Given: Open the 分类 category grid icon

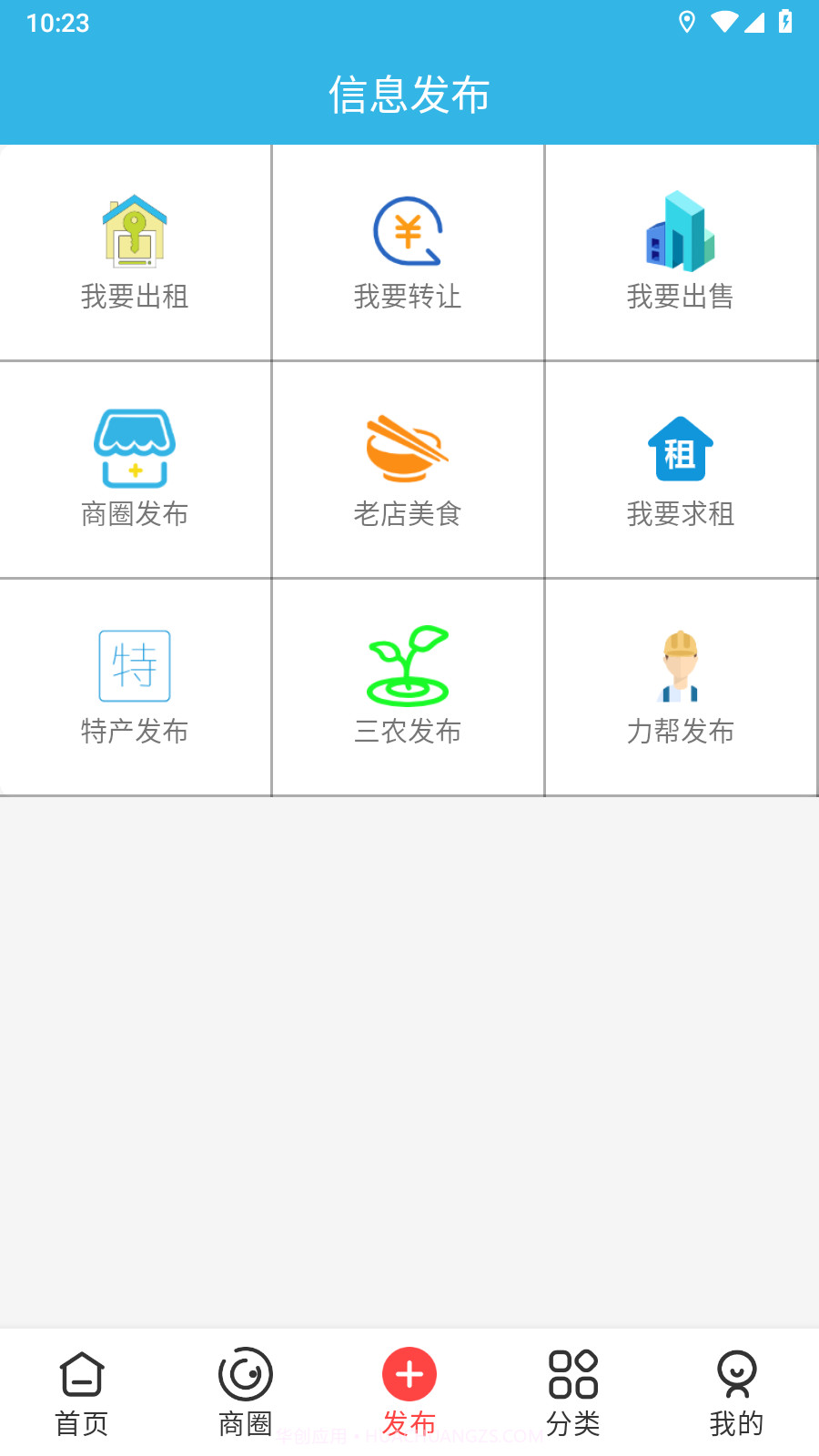Looking at the screenshot, I should click(573, 1374).
